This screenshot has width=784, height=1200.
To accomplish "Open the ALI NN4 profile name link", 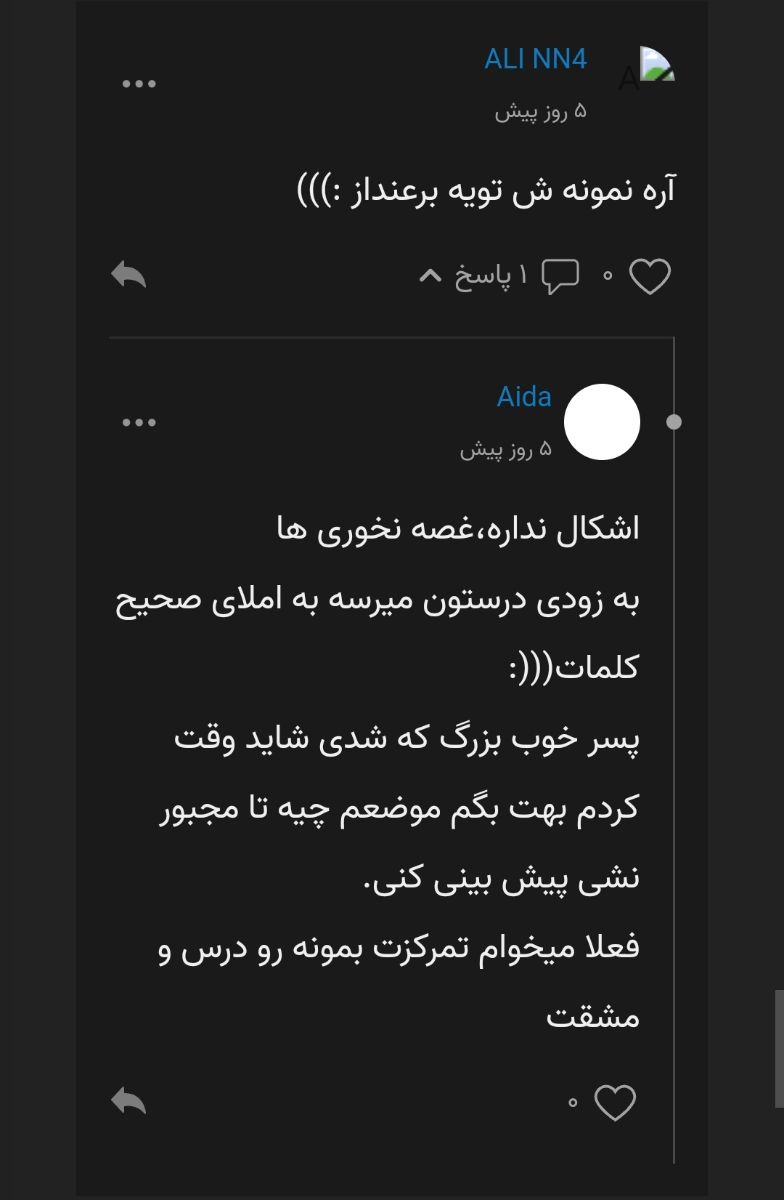I will point(535,59).
